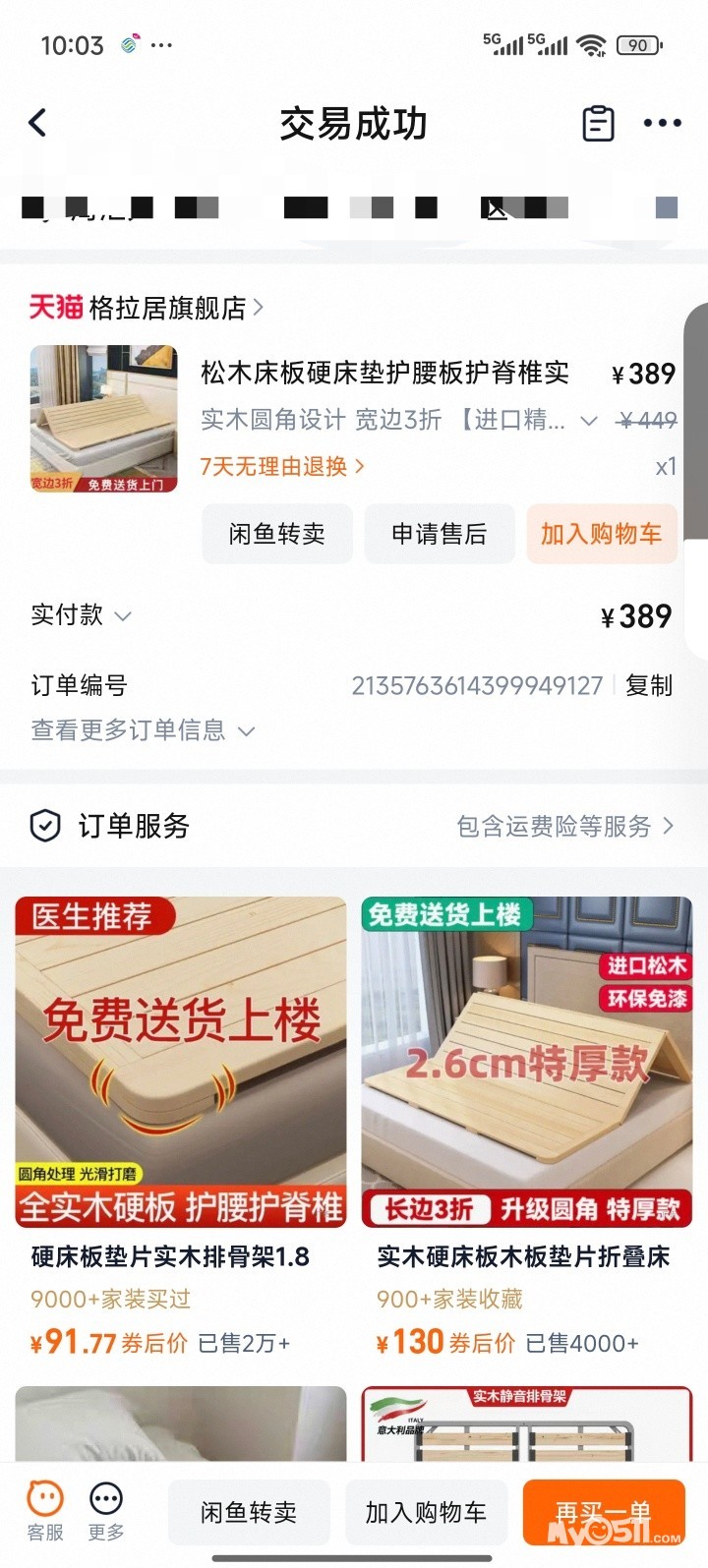Screen dimensions: 708x1568
Task: Tap 加入购物车 in the bottom bar
Action: point(426,1512)
